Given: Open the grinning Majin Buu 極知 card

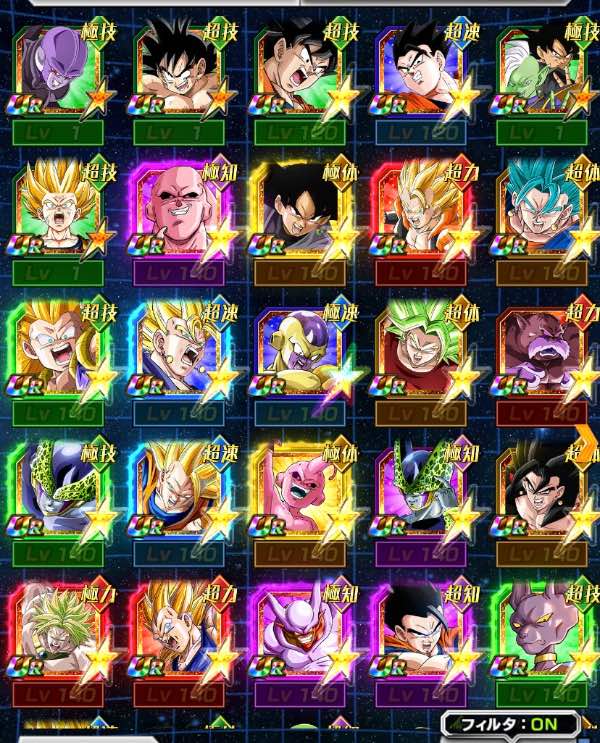Looking at the screenshot, I should coord(180,215).
